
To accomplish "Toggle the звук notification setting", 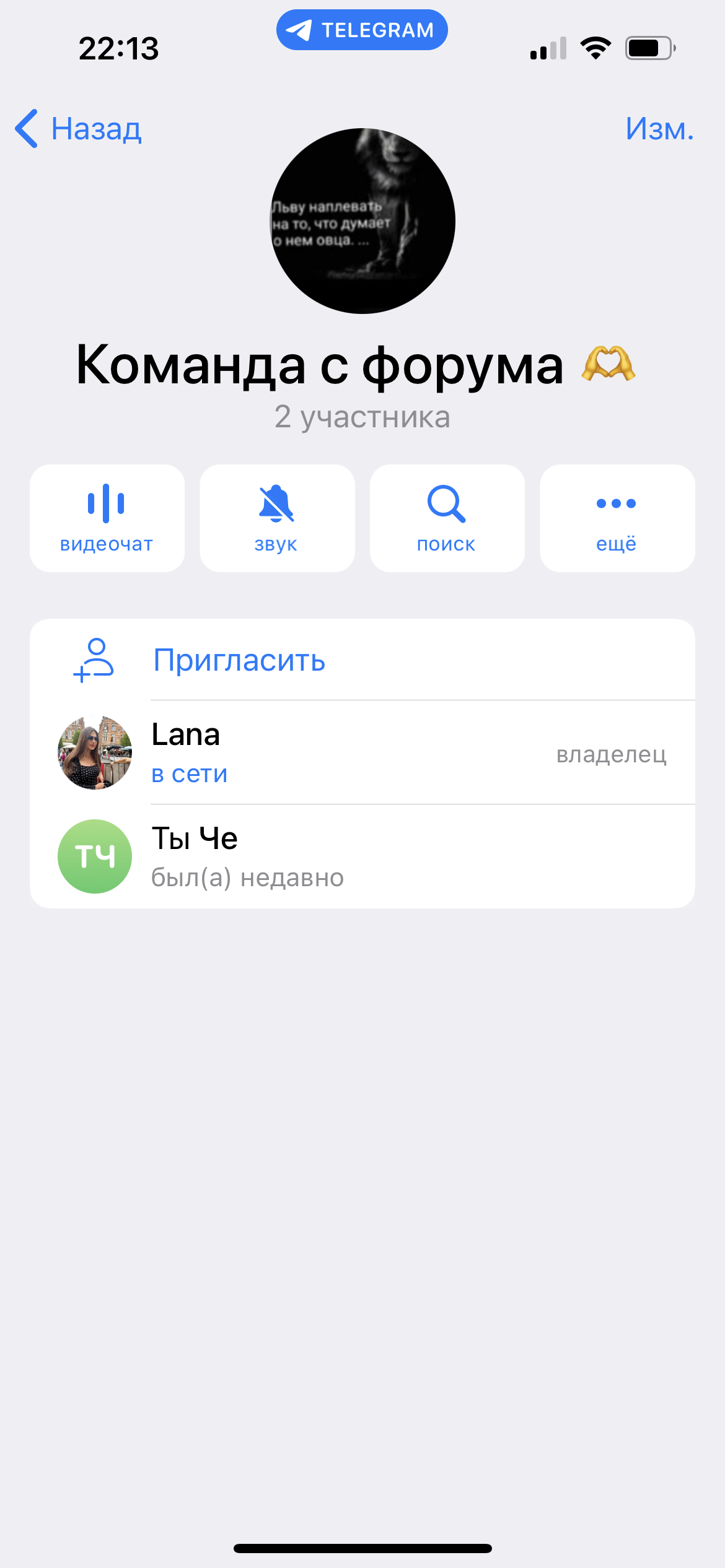I will pos(277,518).
